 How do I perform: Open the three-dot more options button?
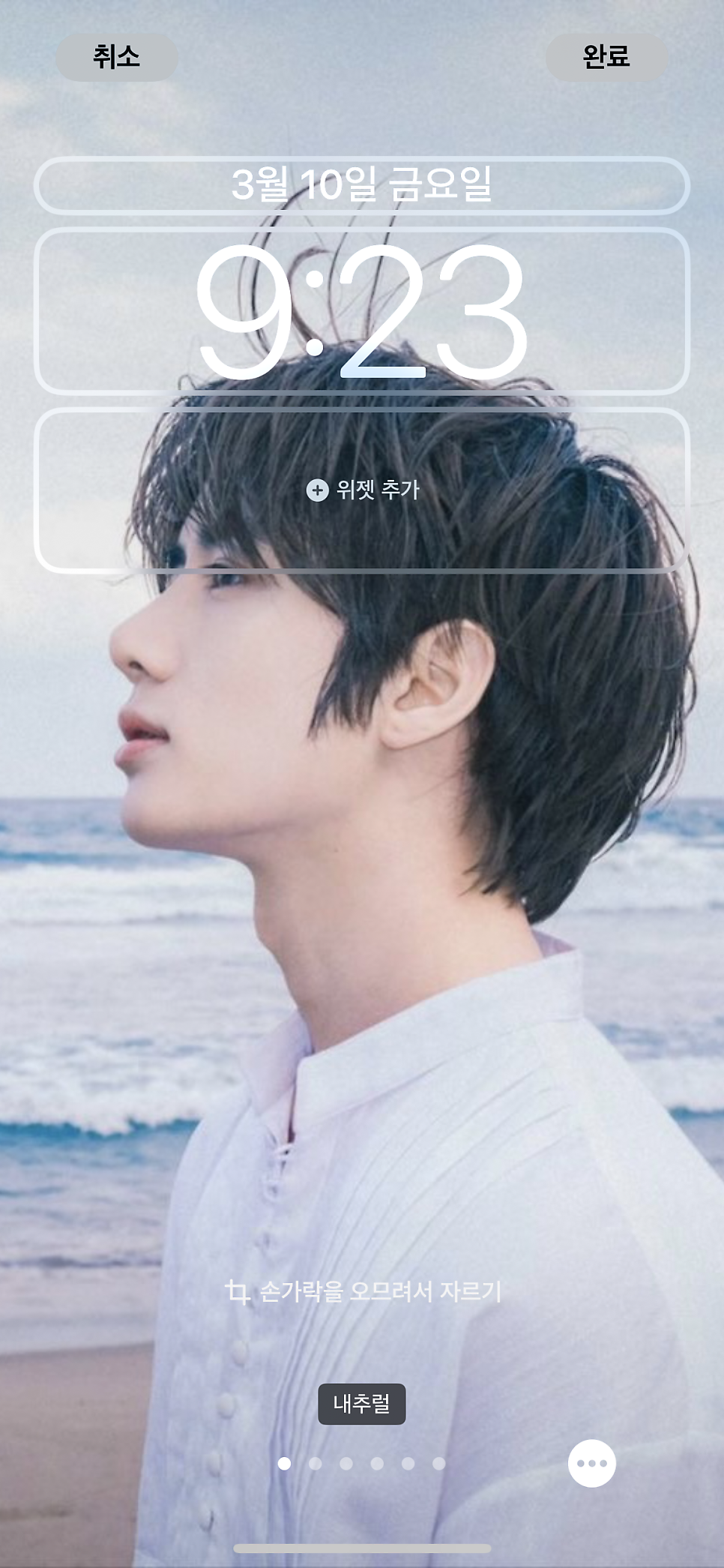[x=592, y=1463]
